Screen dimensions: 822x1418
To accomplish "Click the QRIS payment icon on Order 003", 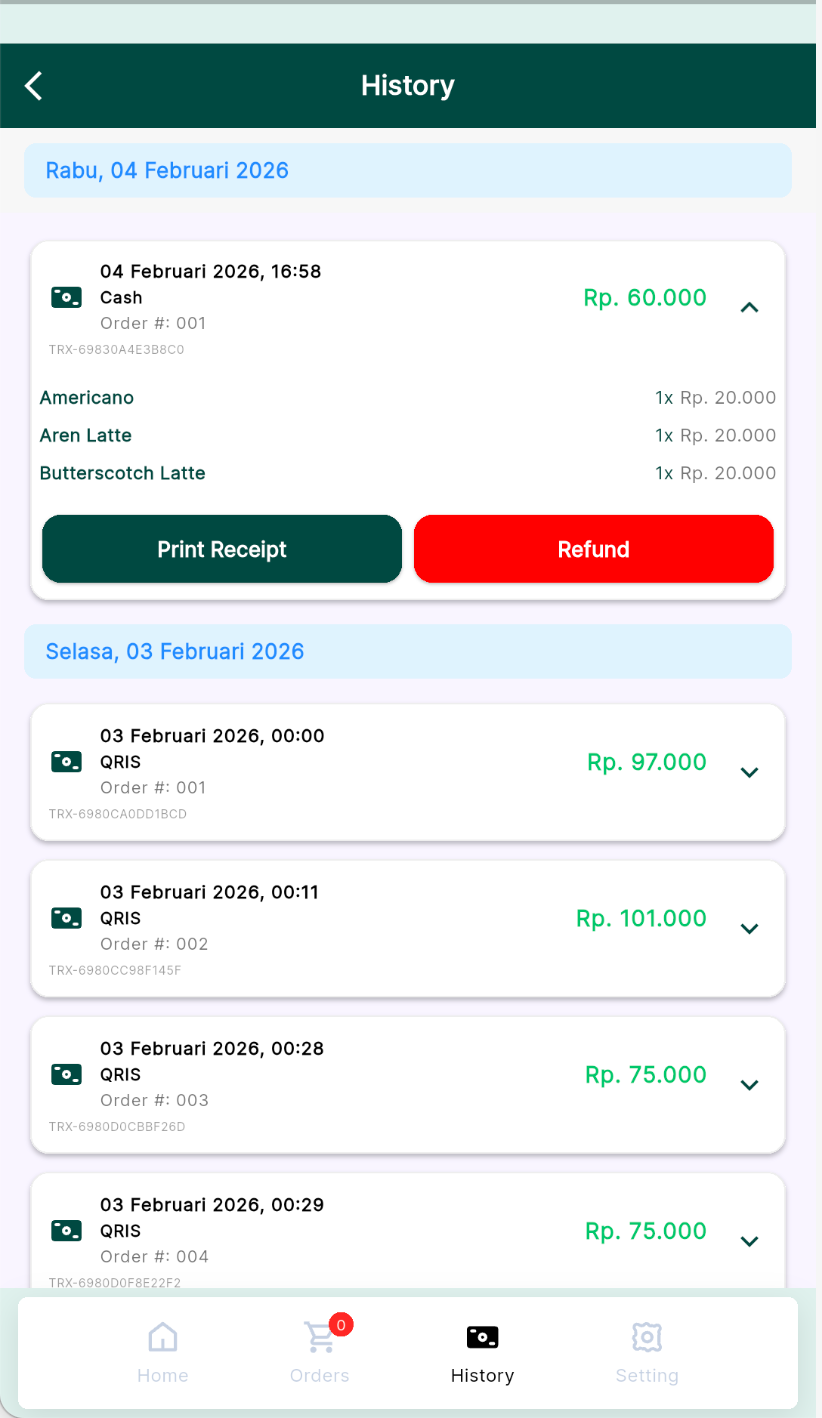I will point(66,1074).
